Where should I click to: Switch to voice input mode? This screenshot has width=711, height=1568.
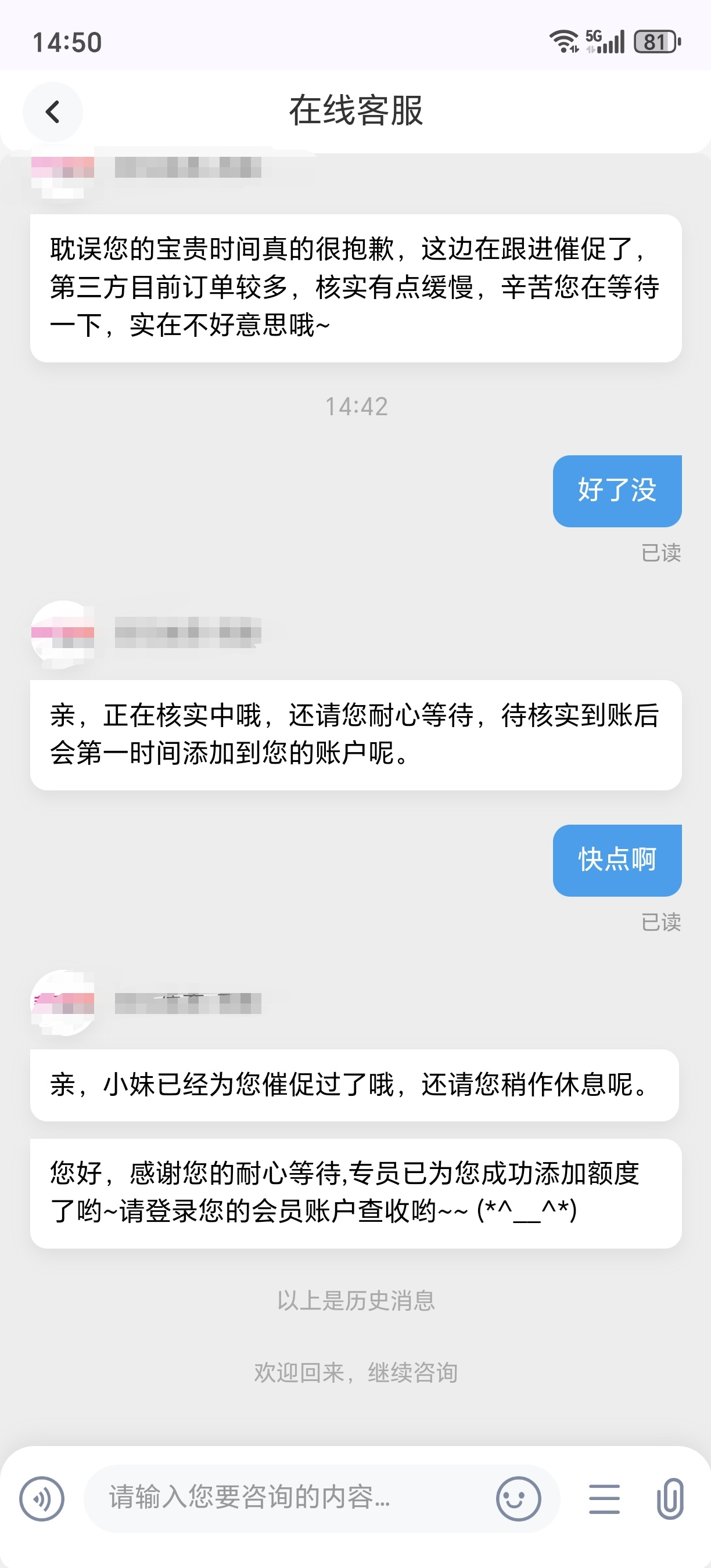pyautogui.click(x=41, y=1499)
